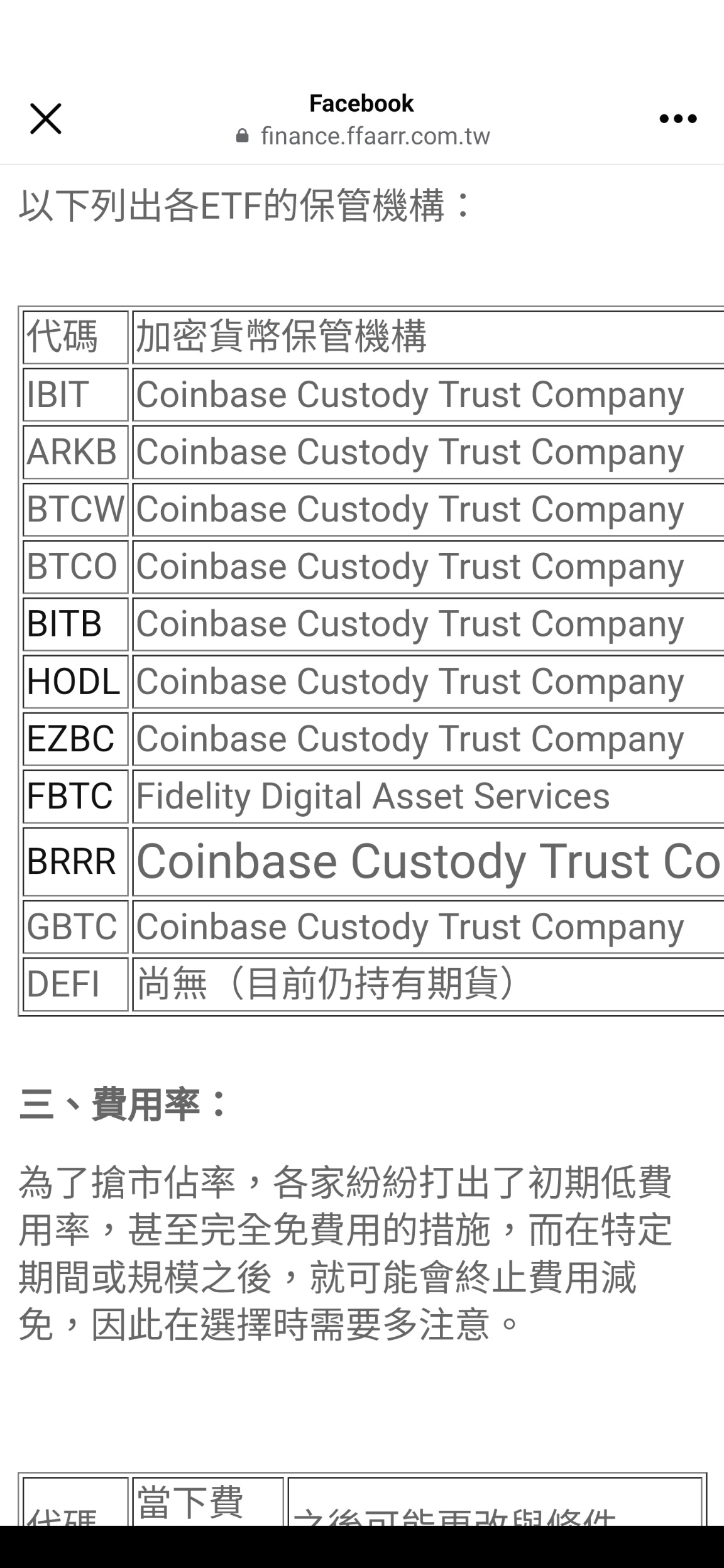The image size is (724, 1568).
Task: Open the three-dot overflow menu
Action: pyautogui.click(x=678, y=119)
